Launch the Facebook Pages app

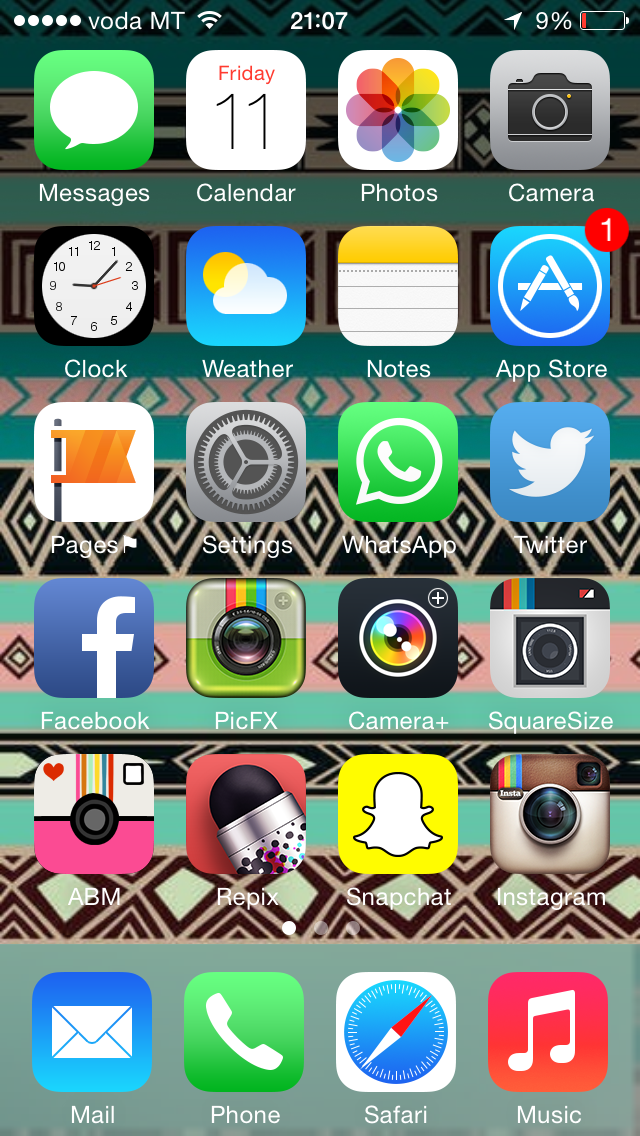tap(94, 462)
